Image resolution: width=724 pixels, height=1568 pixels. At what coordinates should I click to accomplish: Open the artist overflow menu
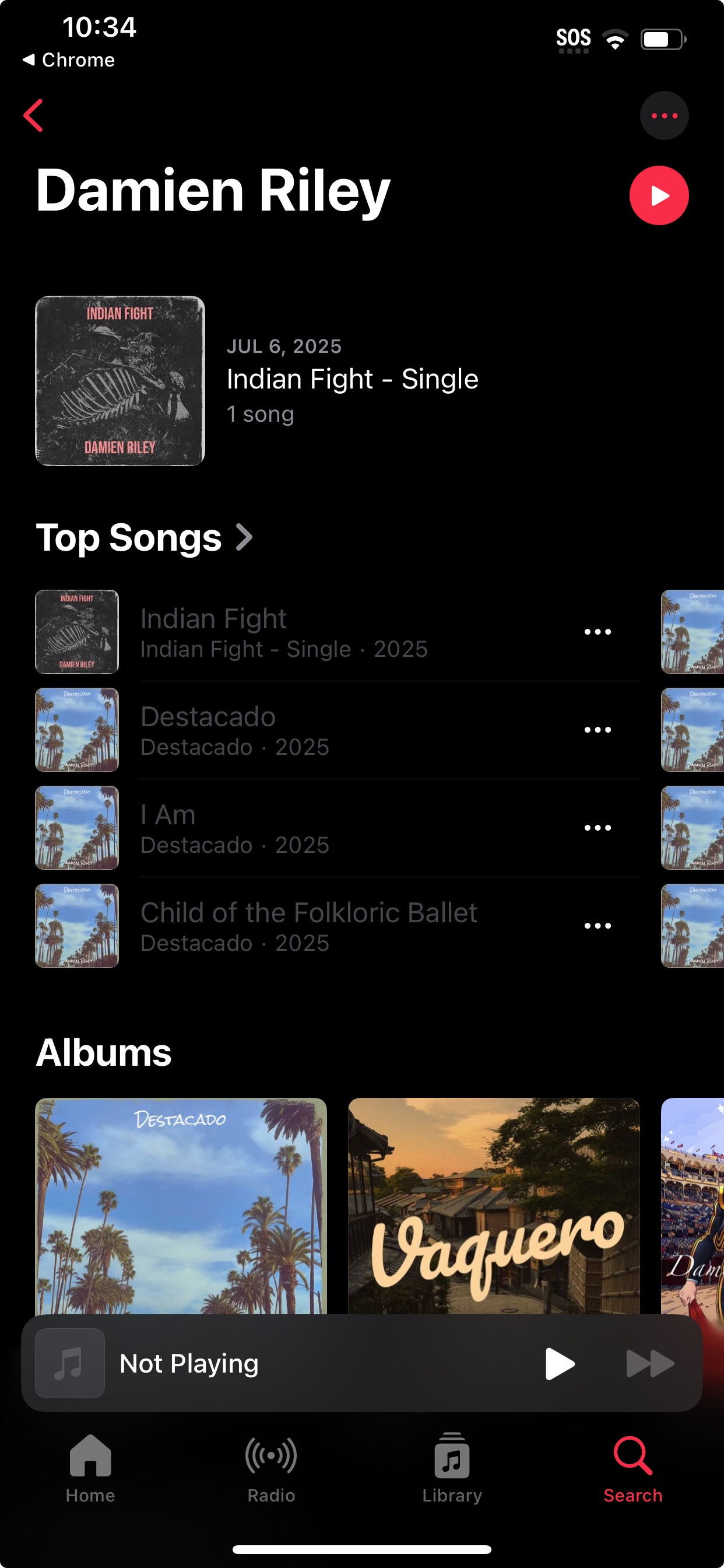[x=664, y=115]
